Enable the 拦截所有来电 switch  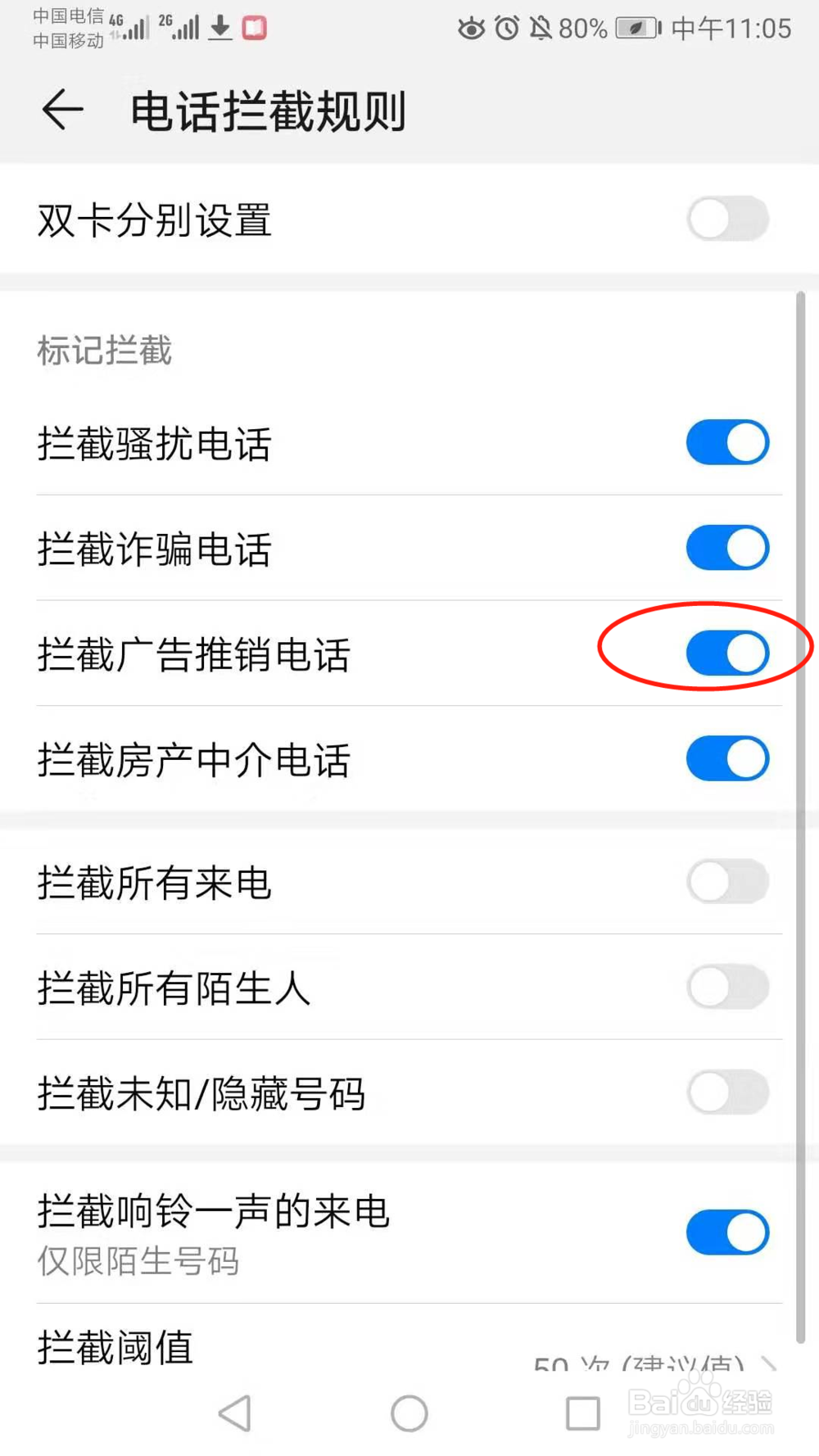coord(727,882)
